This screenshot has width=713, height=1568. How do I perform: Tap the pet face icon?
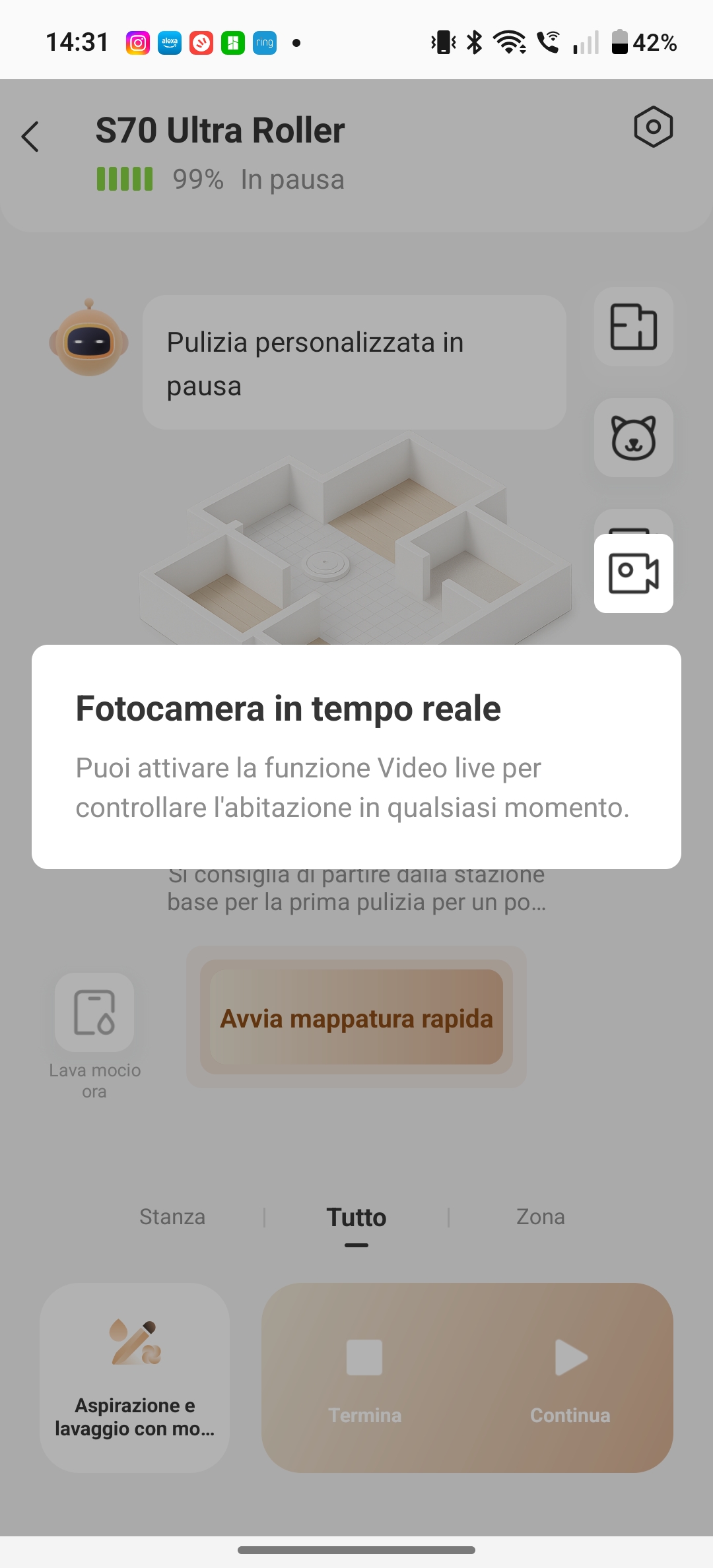(x=634, y=438)
